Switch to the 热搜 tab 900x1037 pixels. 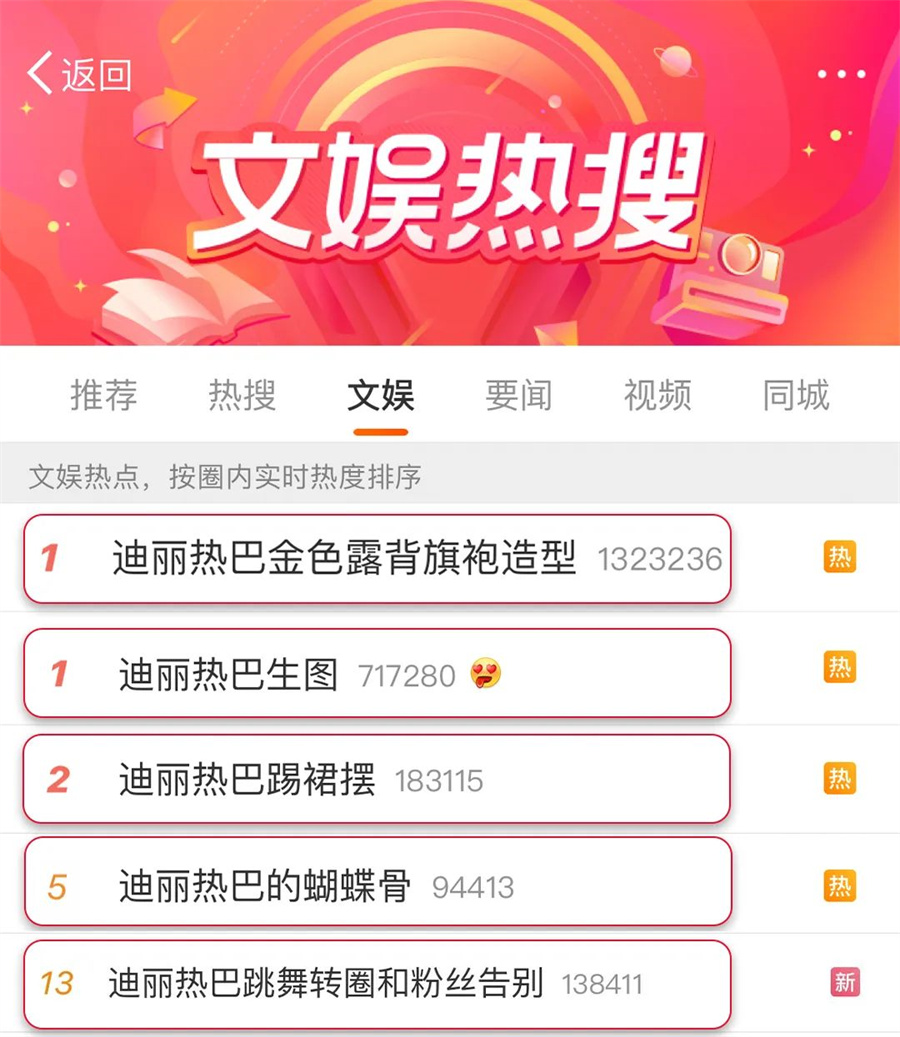coord(242,396)
